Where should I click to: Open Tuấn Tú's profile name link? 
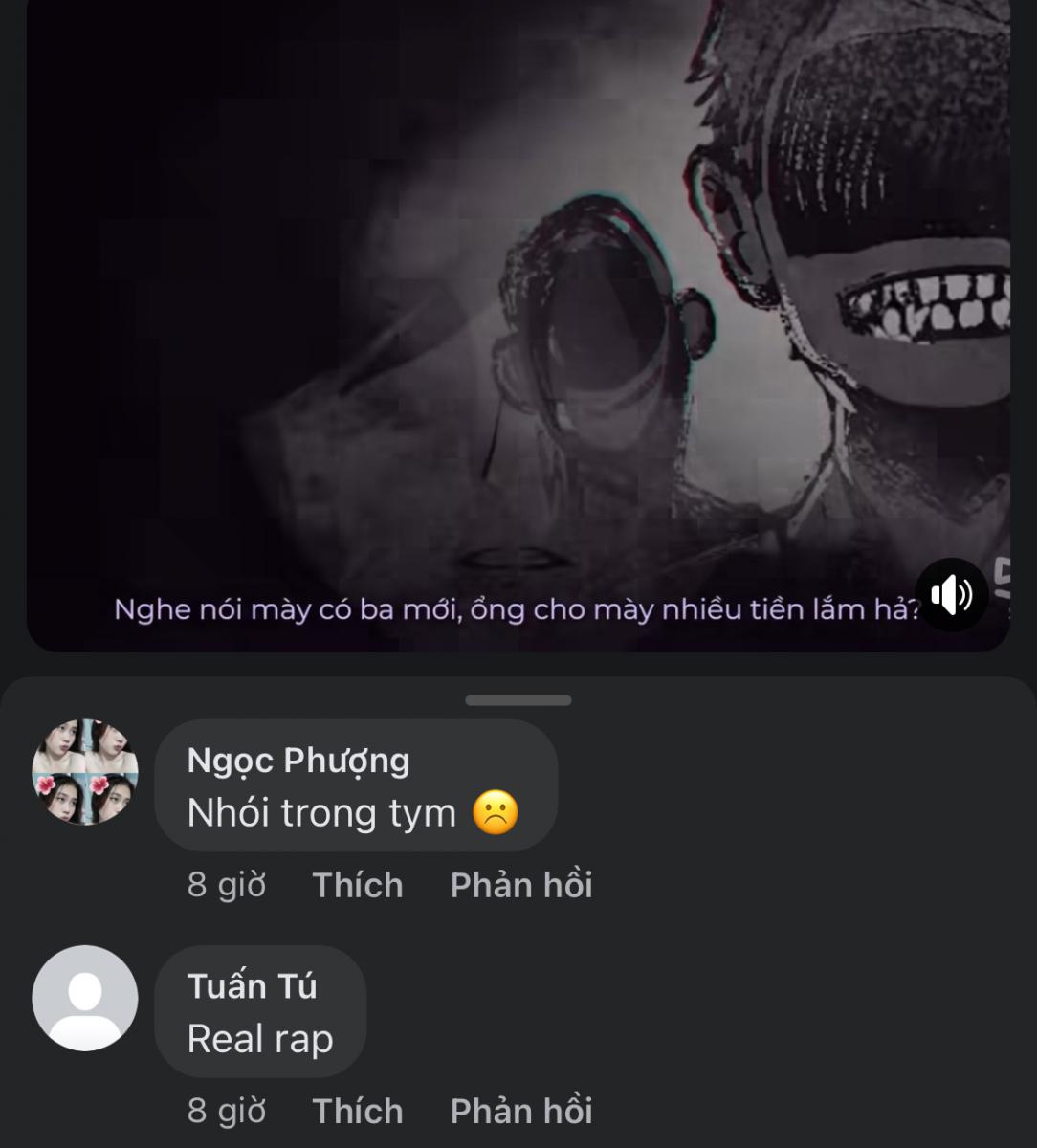(x=252, y=986)
